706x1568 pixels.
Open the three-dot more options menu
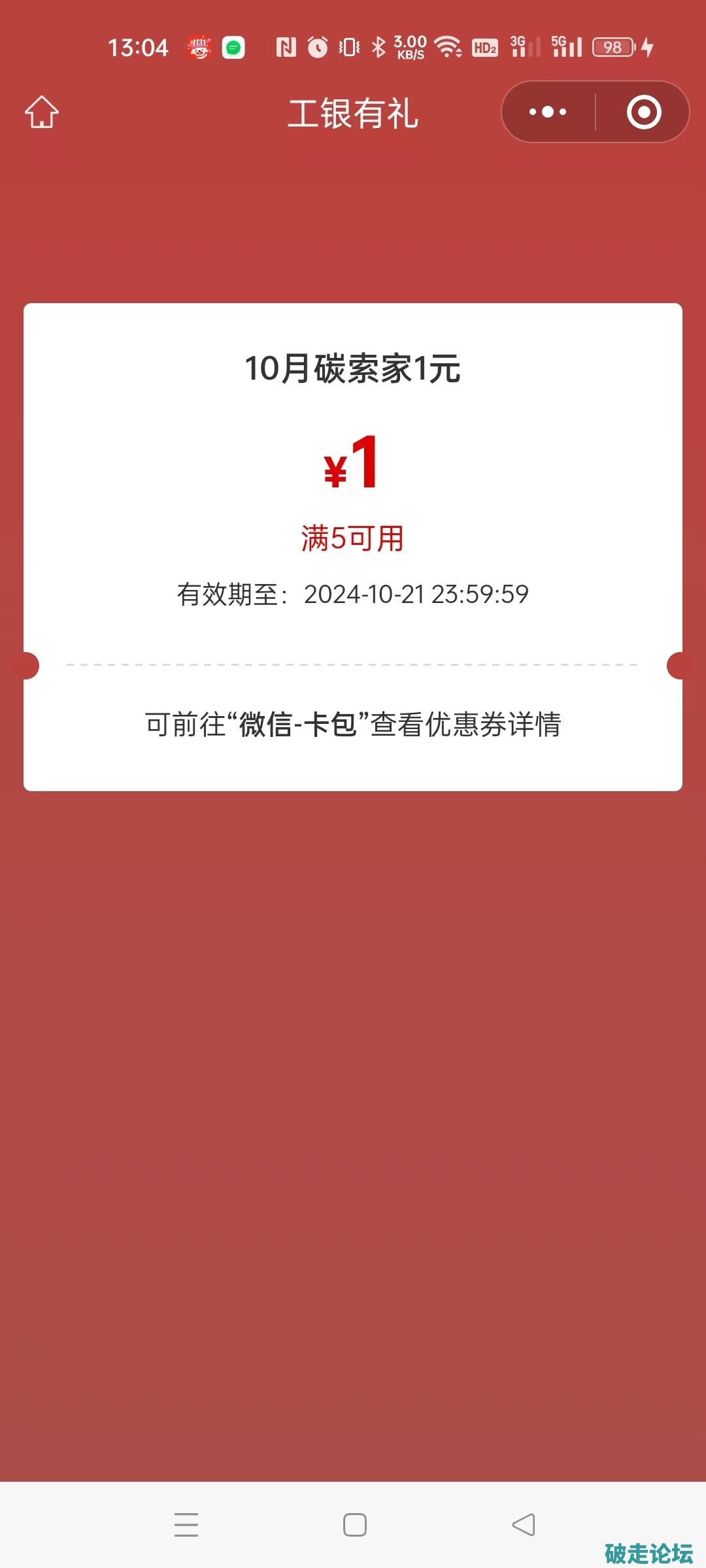coord(548,112)
